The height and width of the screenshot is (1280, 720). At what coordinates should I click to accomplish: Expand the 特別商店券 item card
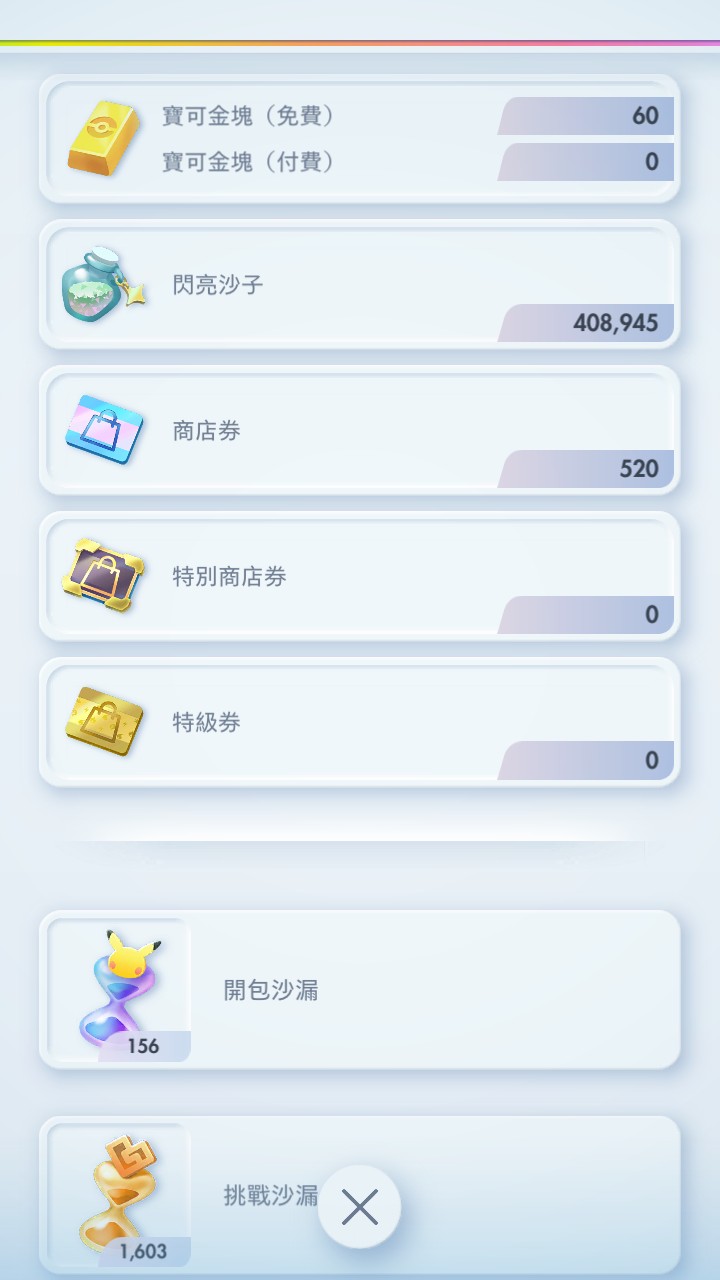click(x=360, y=576)
